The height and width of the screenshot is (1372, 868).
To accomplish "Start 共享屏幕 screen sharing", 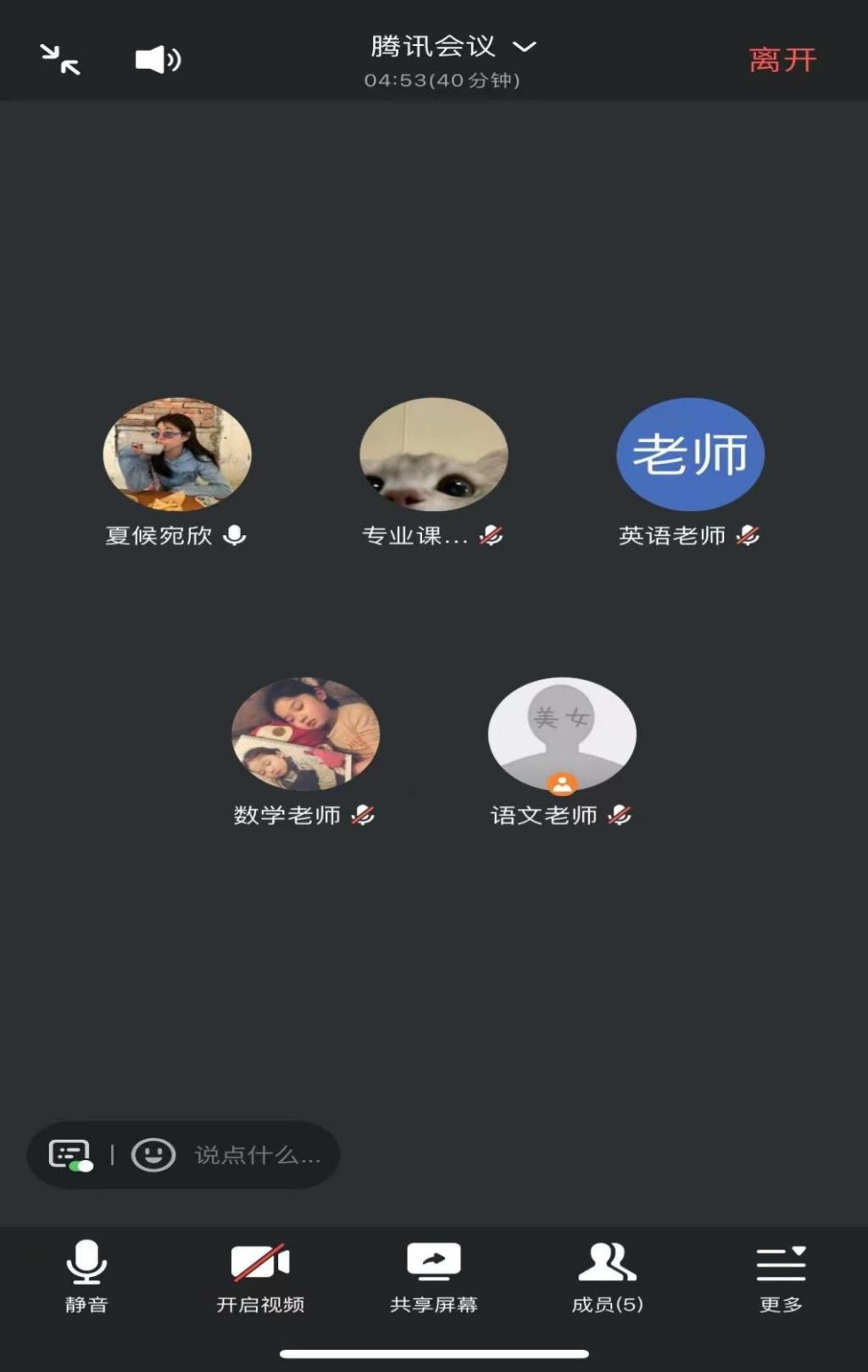I will coord(434,1274).
